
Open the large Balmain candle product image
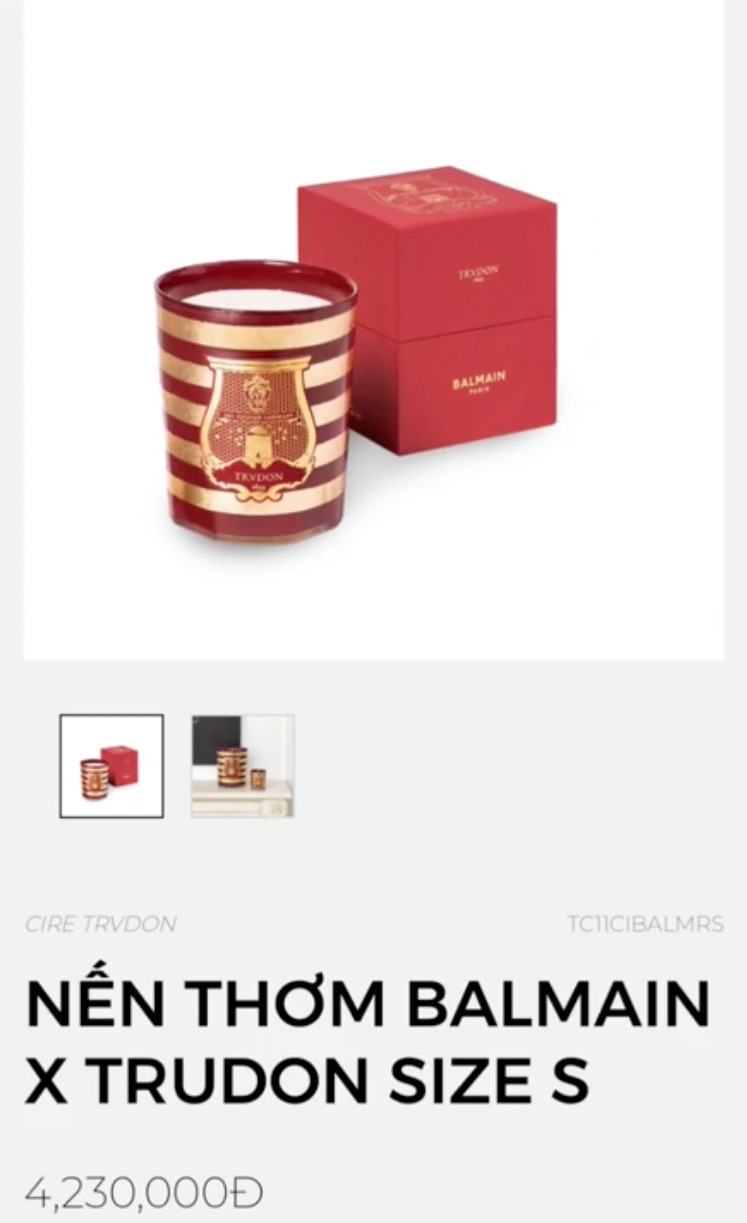point(373,330)
